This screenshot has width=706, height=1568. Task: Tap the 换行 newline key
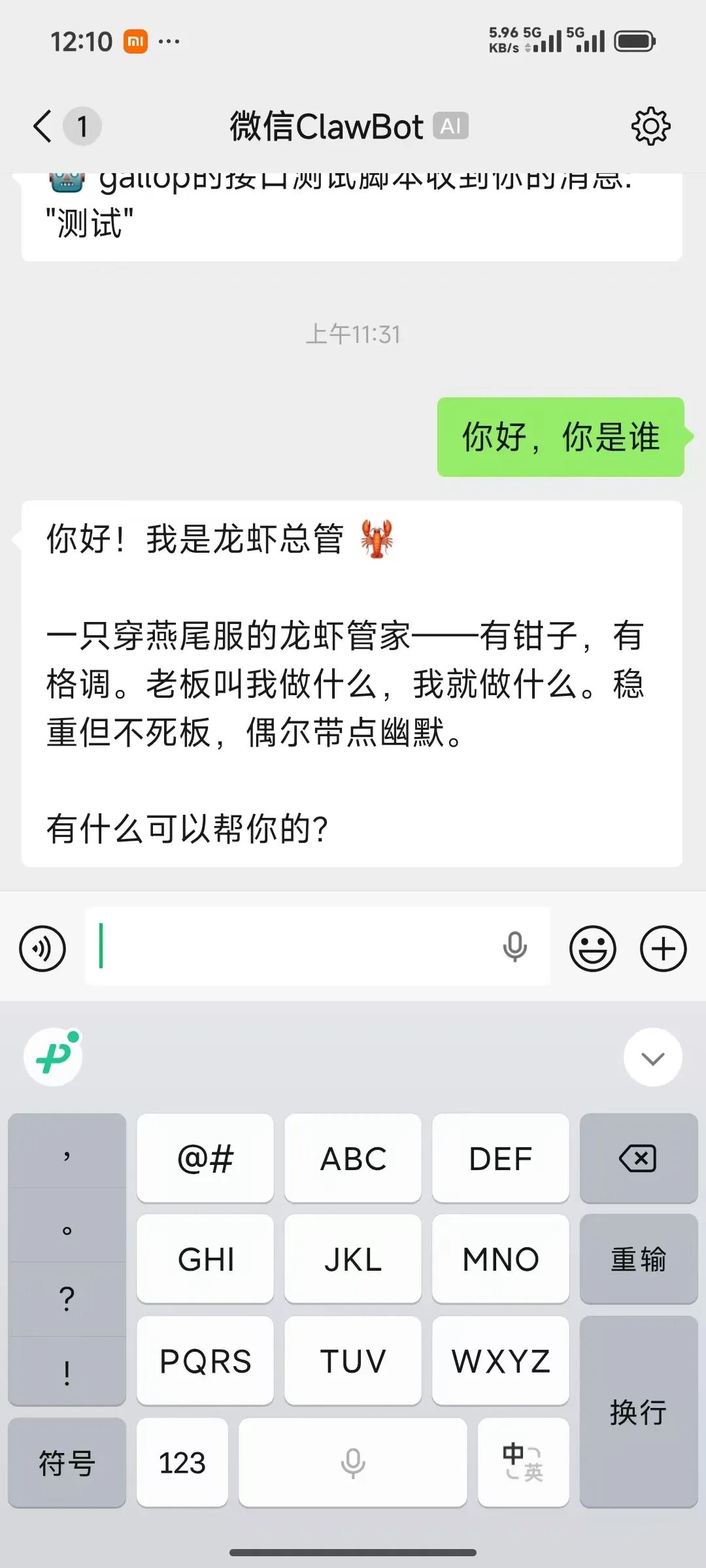coord(638,1411)
